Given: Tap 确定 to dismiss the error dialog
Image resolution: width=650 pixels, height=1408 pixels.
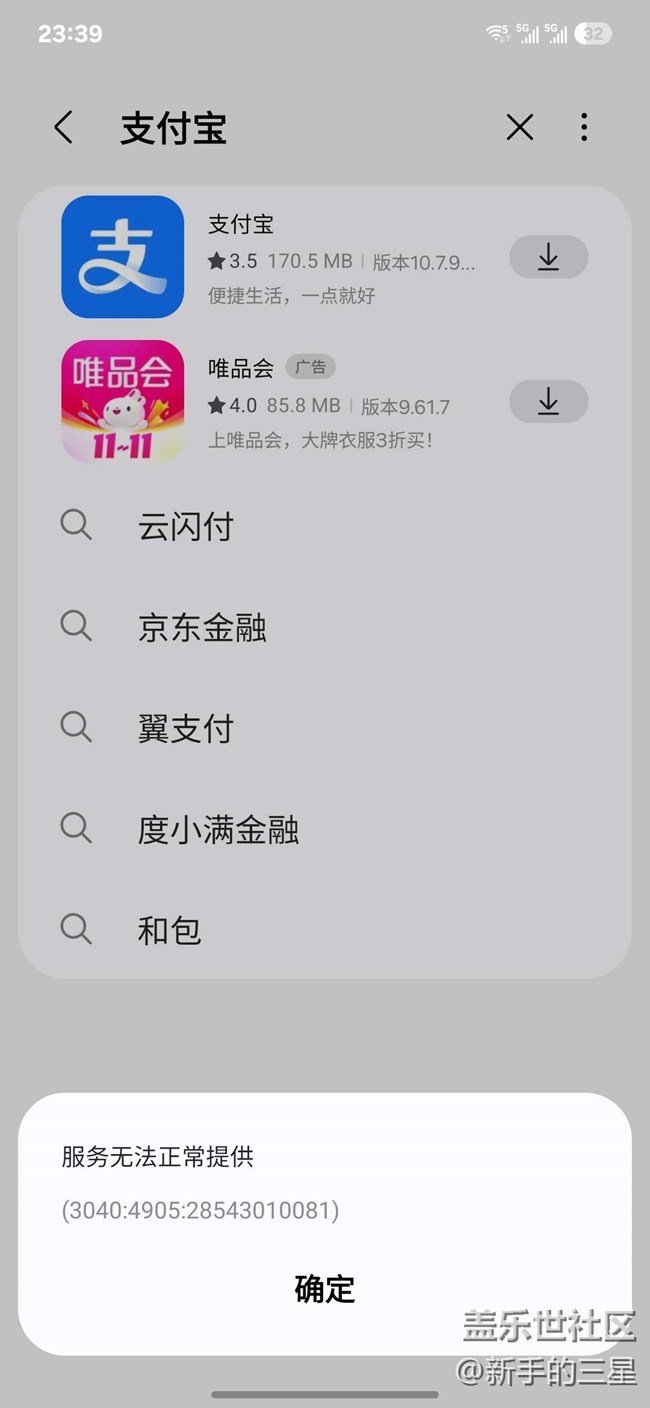Looking at the screenshot, I should coord(325,1289).
